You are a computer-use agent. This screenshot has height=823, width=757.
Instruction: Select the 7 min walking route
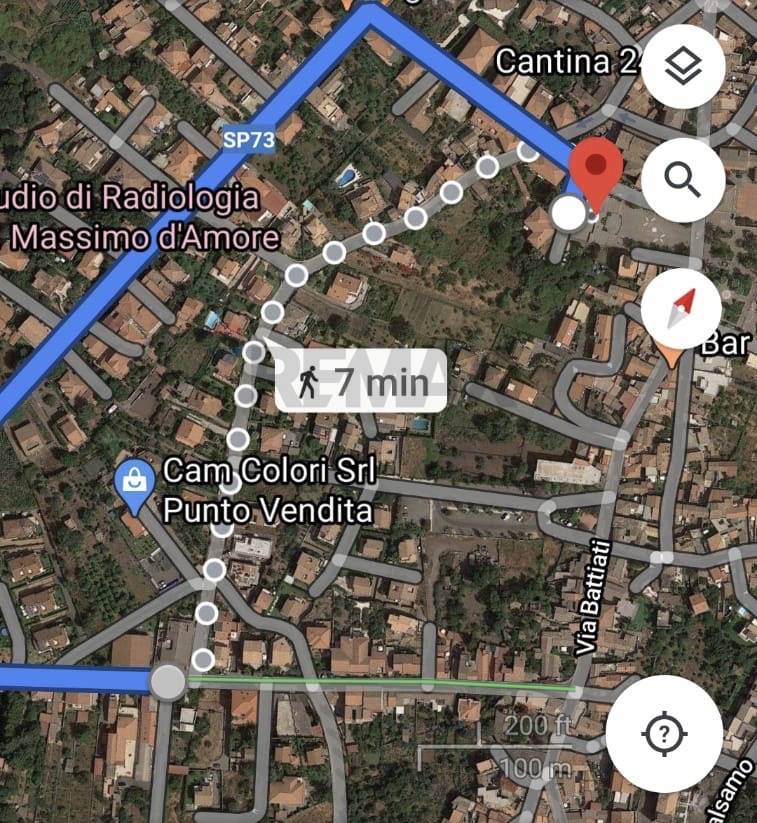pos(361,381)
